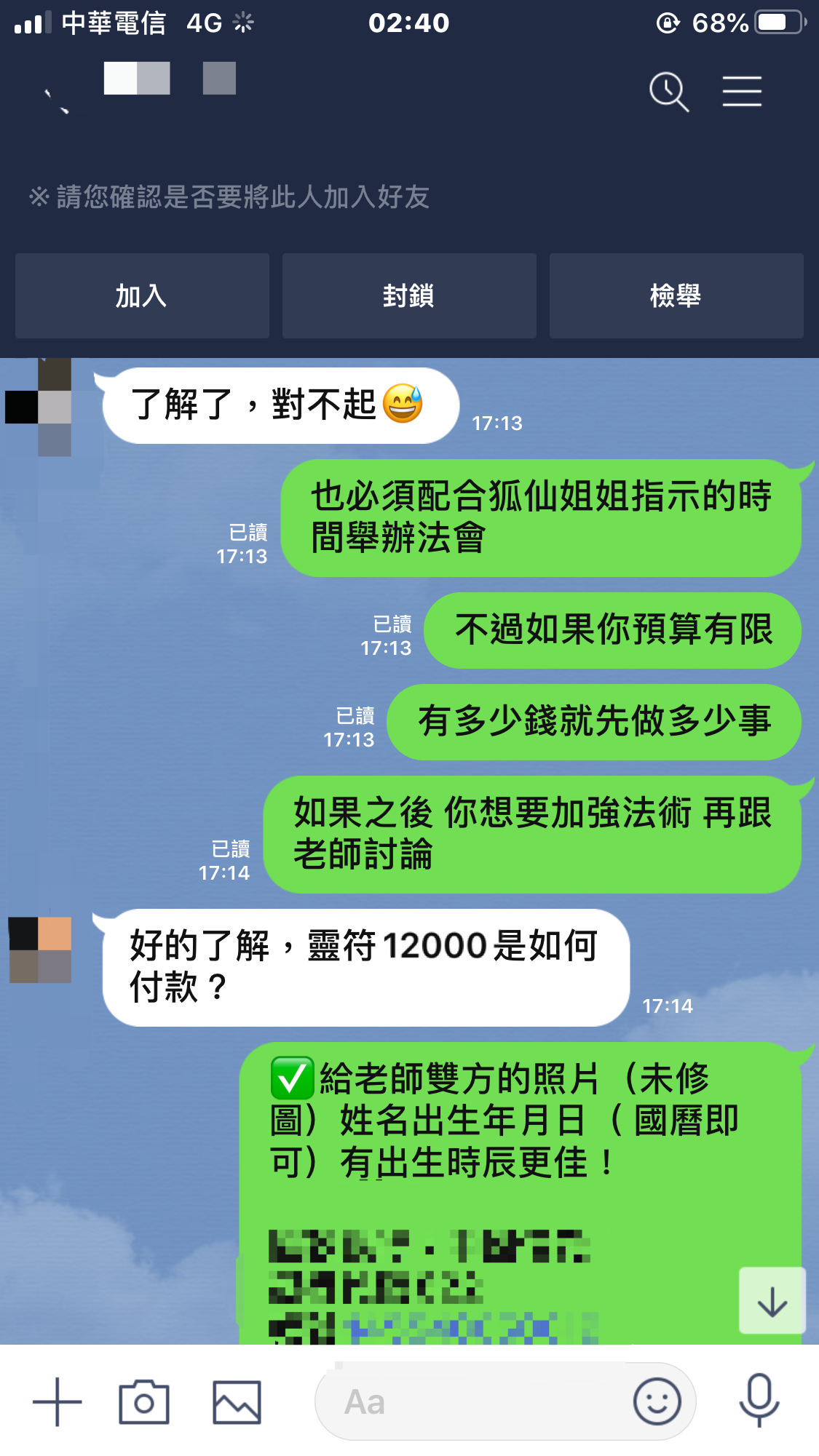Screen dimensions: 819x1456
Task: Focus the Aa message input field
Action: [473, 1402]
